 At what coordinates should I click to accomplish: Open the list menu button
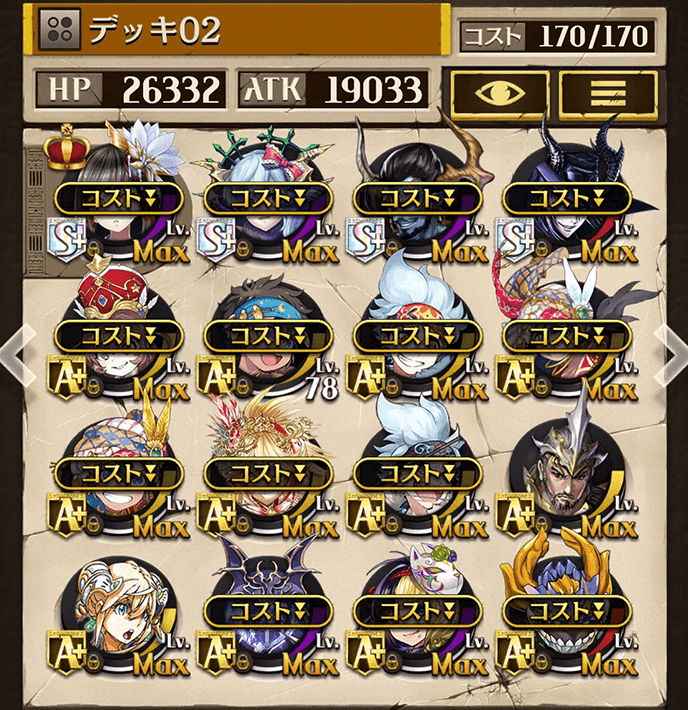point(607,94)
